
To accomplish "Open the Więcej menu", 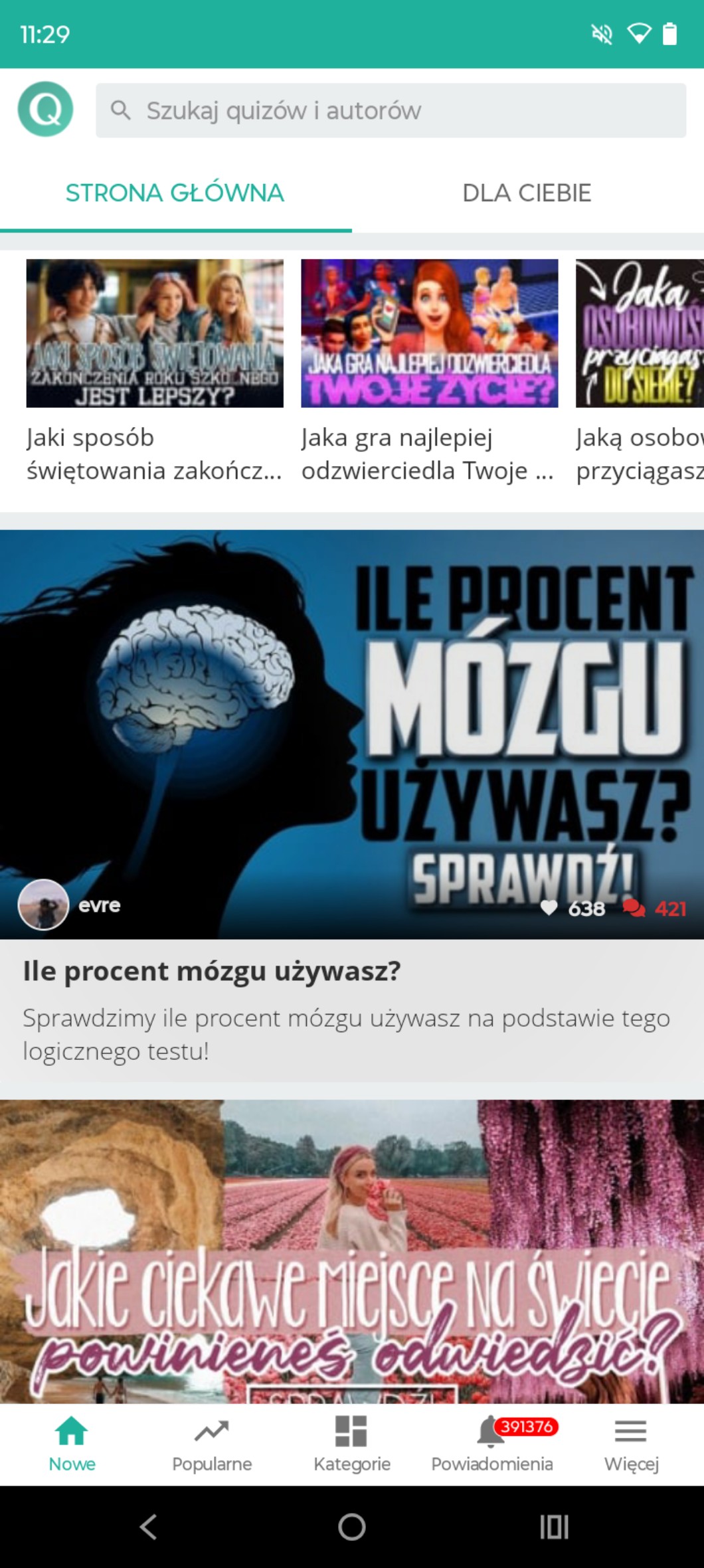I will pos(631,1444).
